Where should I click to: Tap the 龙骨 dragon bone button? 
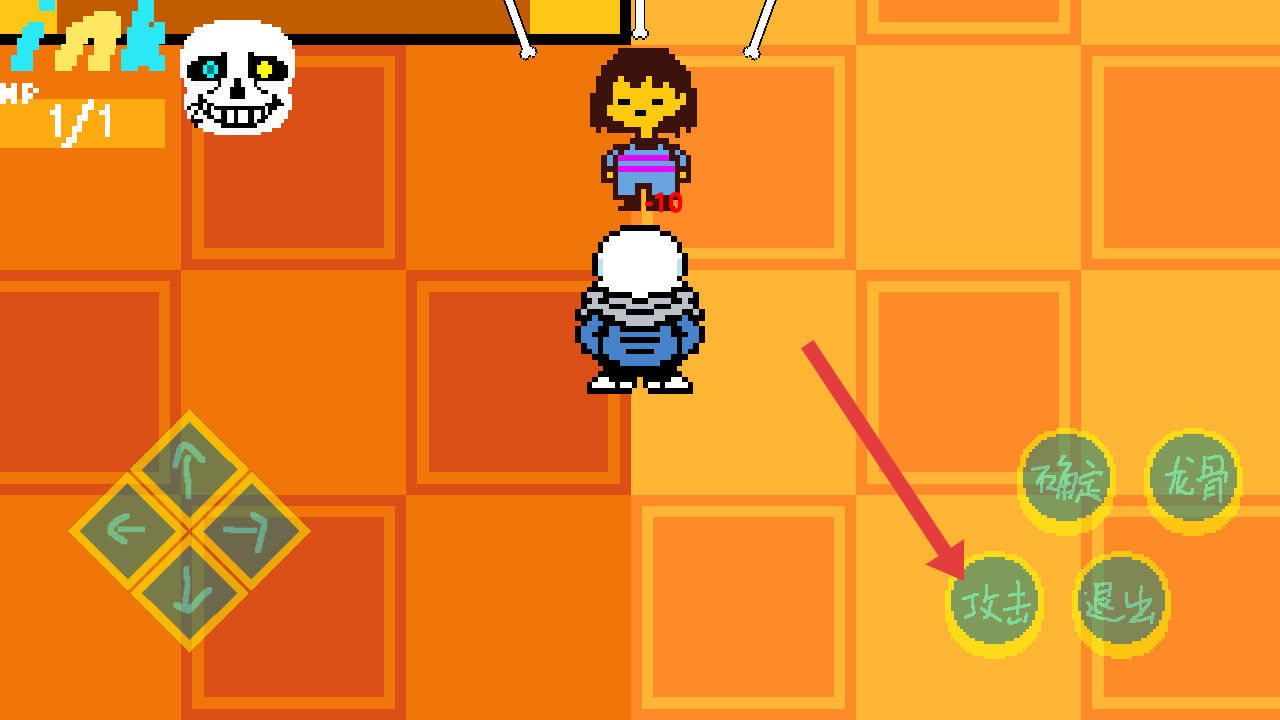[1193, 481]
